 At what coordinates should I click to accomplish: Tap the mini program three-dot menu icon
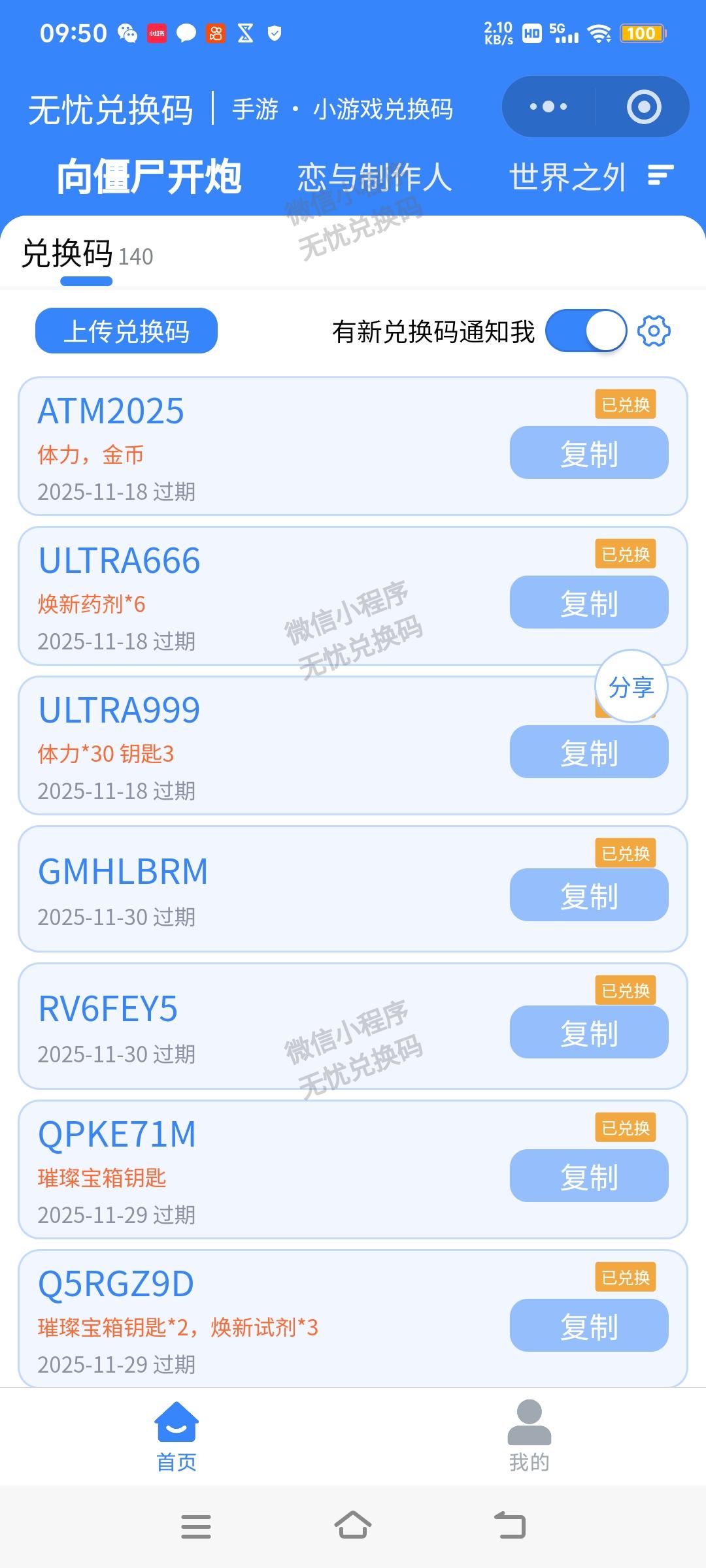pos(549,106)
